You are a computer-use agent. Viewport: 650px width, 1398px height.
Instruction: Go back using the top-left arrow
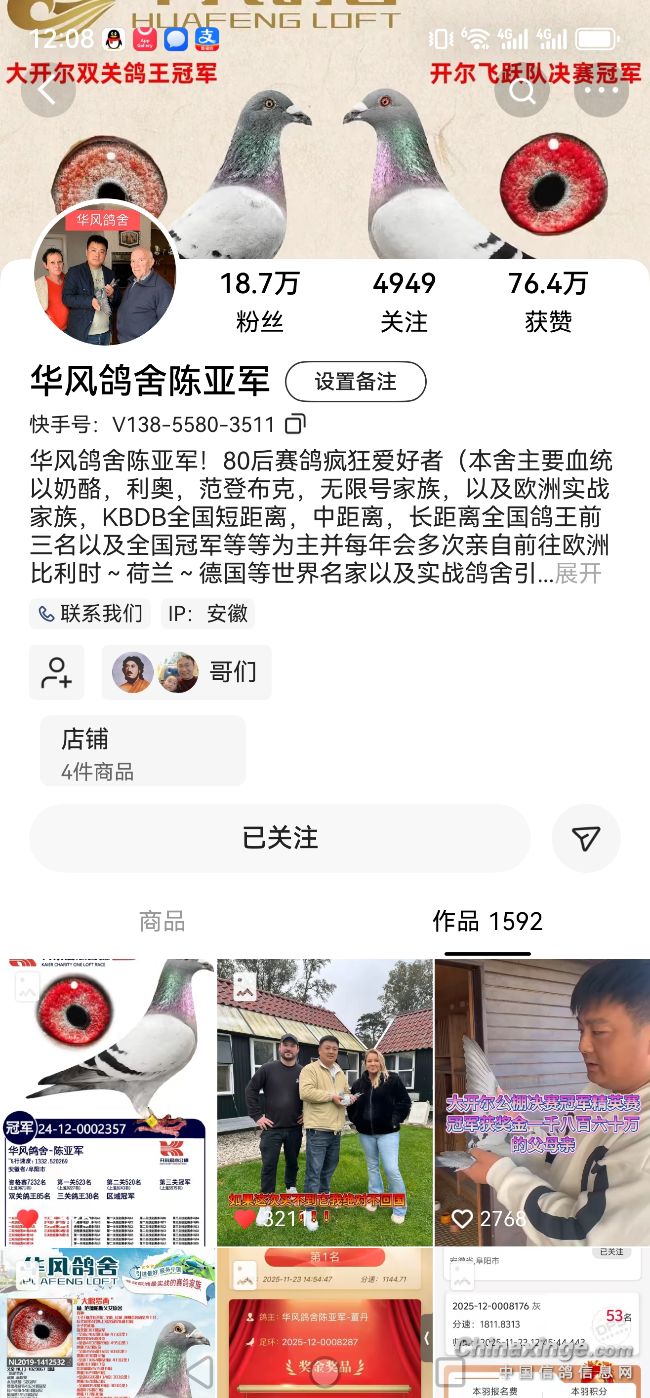tap(47, 90)
